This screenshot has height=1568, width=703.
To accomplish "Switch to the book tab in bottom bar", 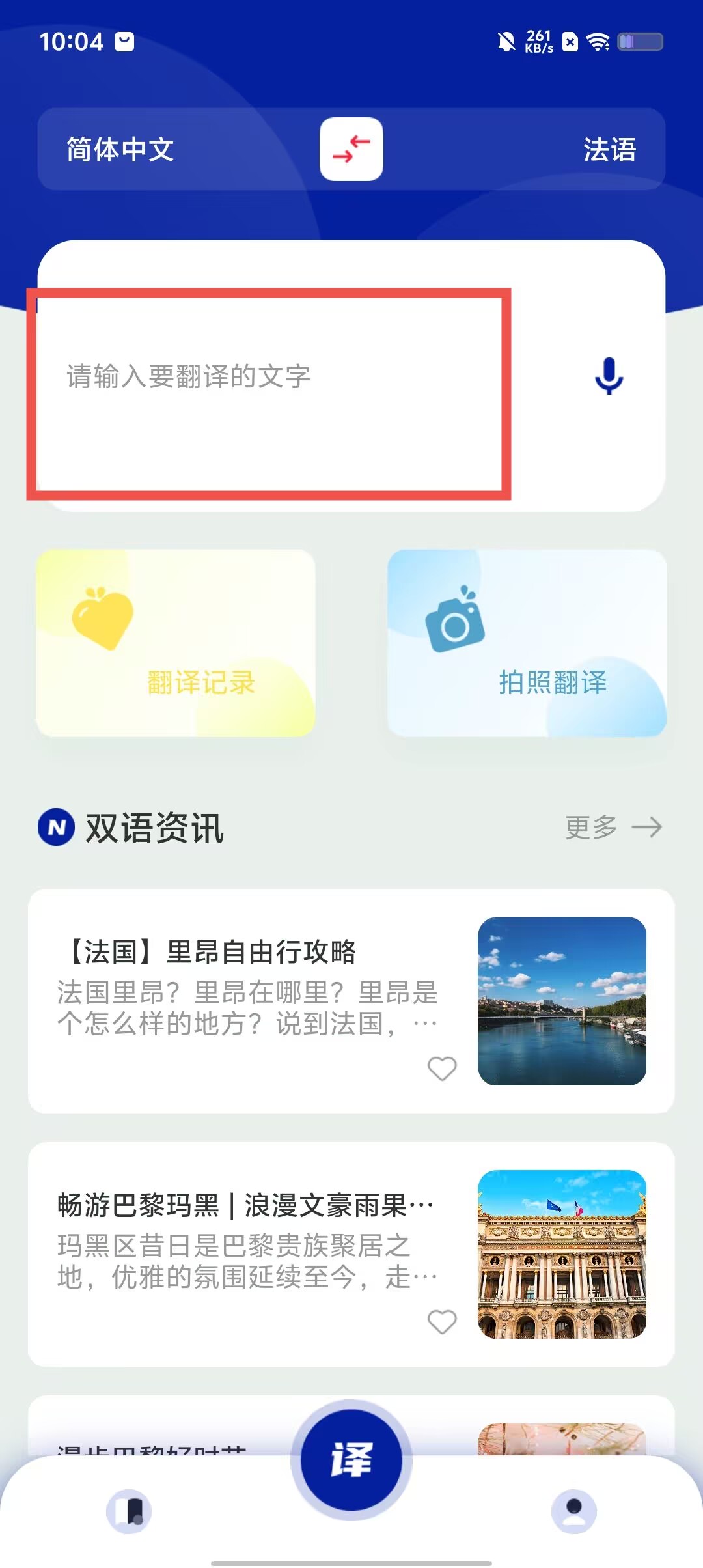I will 129,1511.
